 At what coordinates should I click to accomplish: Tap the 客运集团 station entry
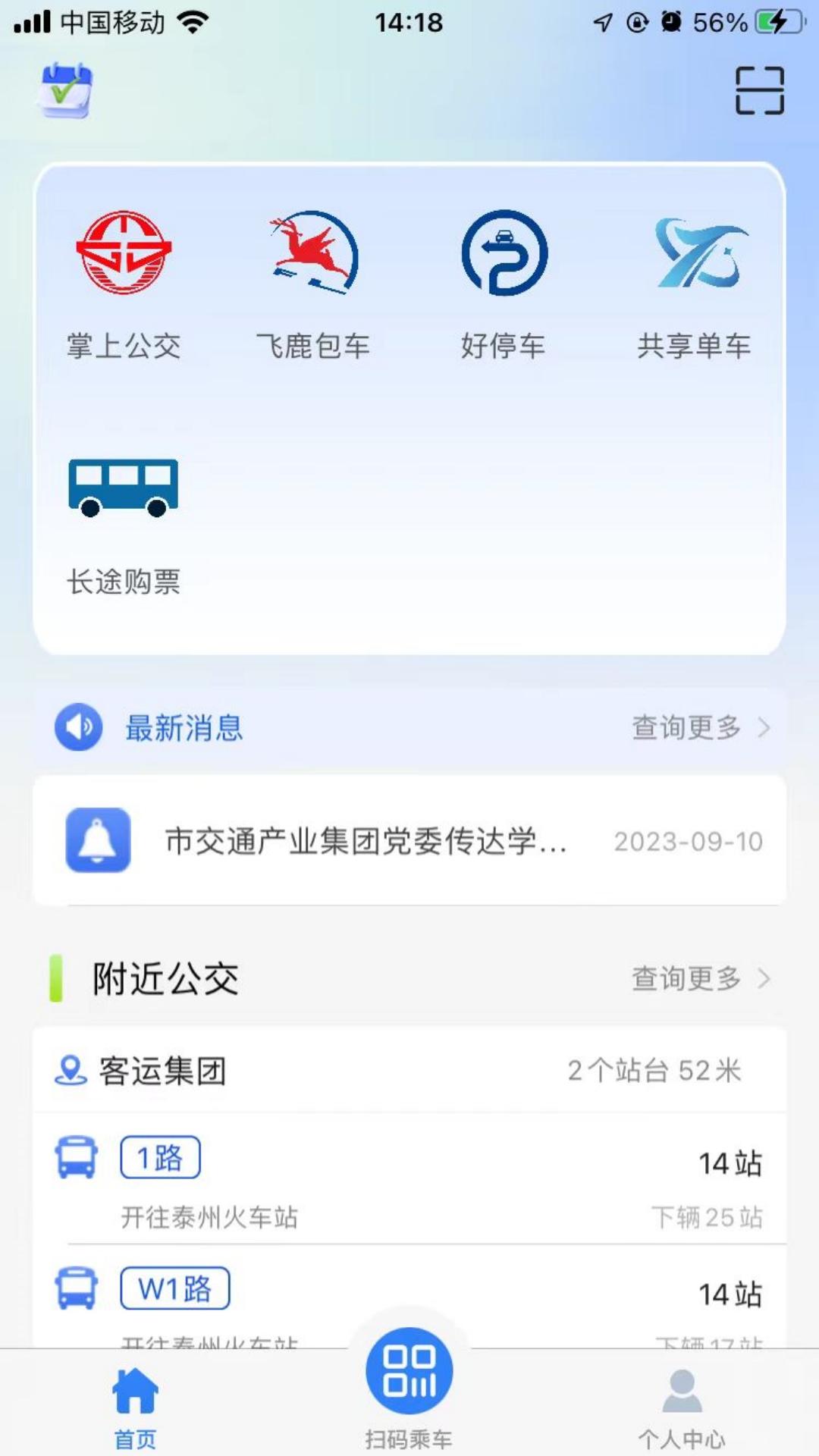point(162,1070)
